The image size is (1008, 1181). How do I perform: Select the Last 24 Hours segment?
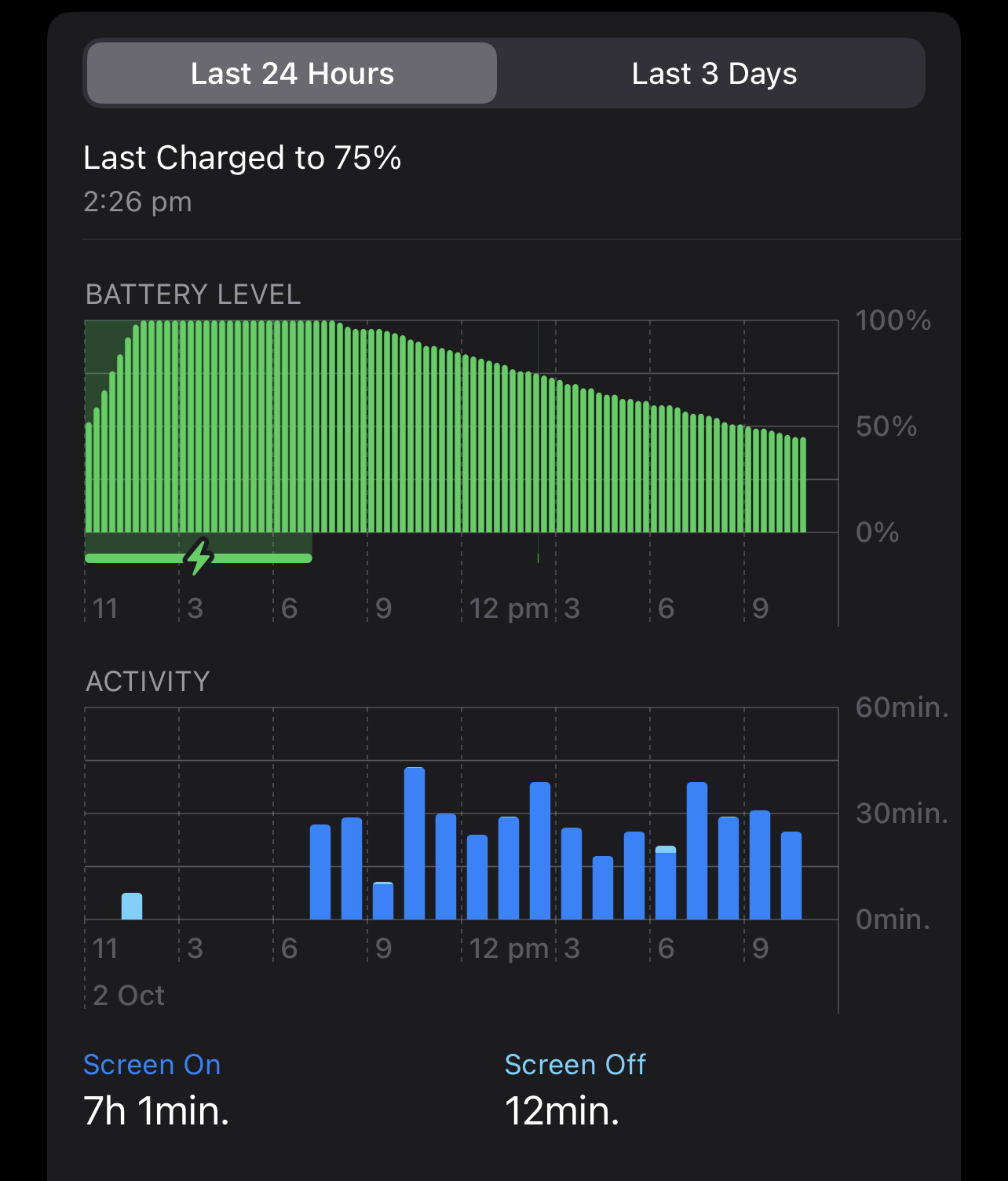[x=292, y=74]
